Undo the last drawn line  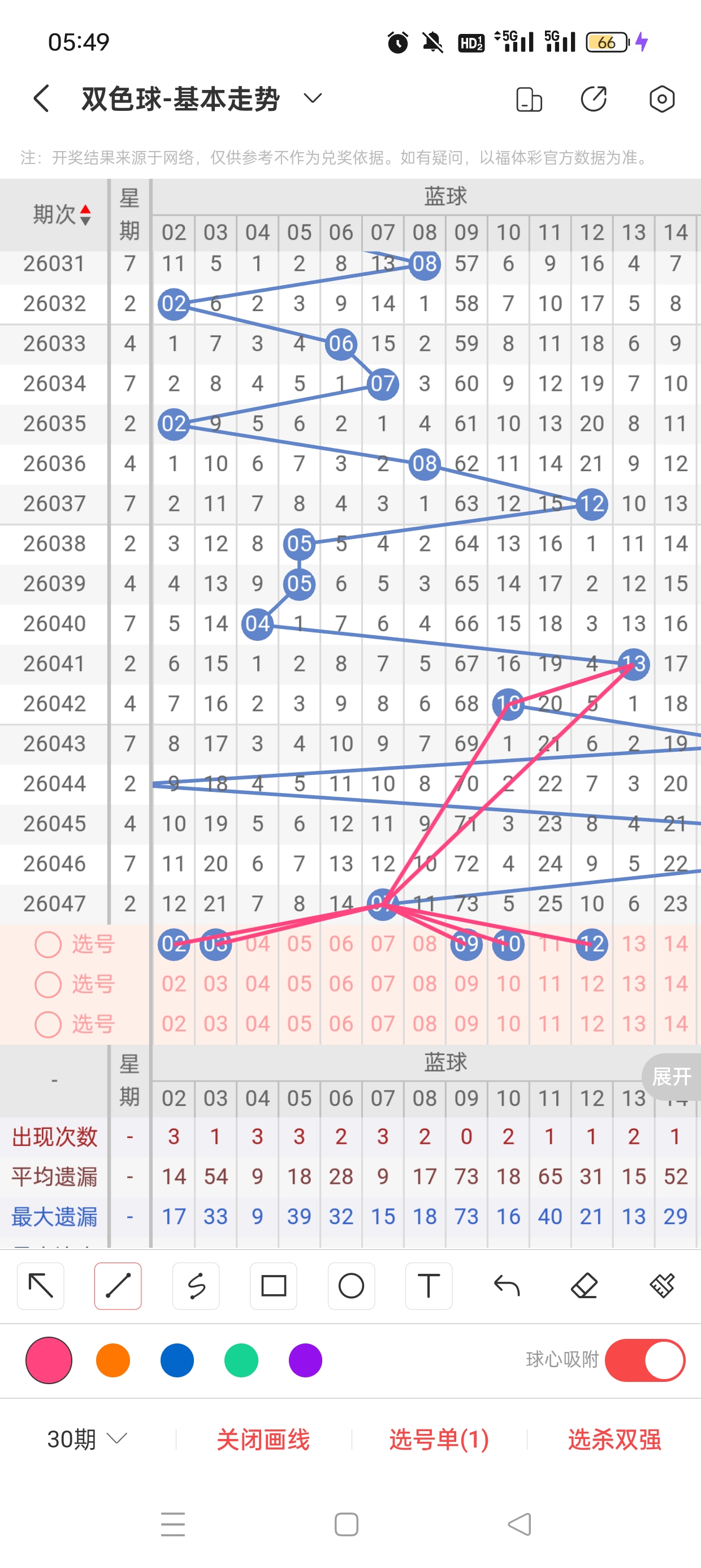[x=507, y=1286]
